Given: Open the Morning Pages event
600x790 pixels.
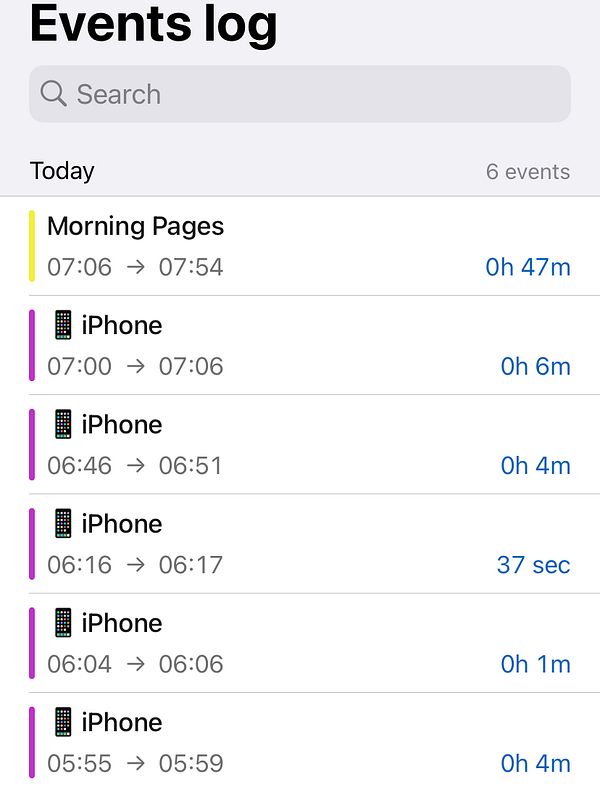Looking at the screenshot, I should [300, 246].
